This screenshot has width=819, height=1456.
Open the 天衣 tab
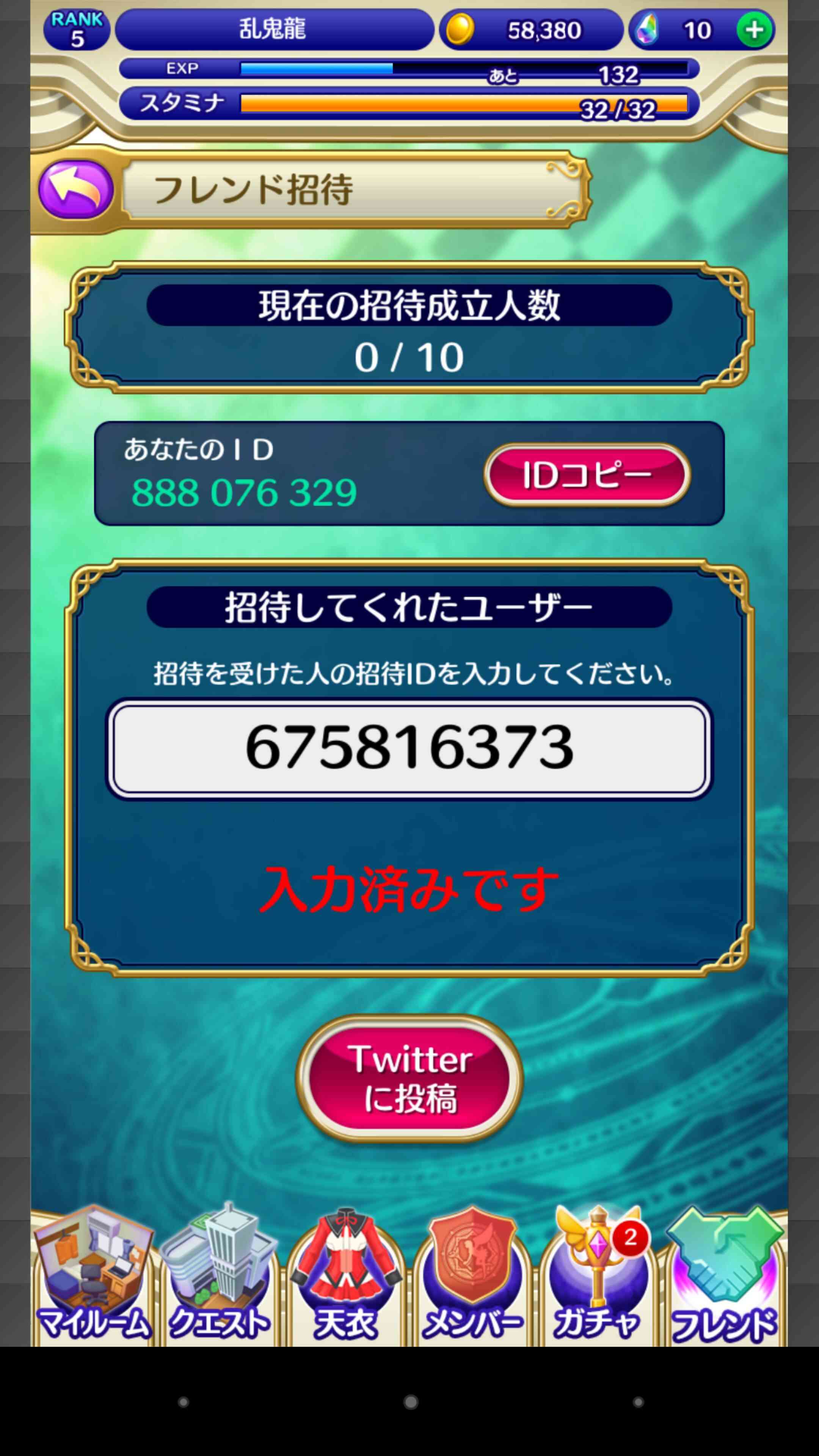(x=346, y=1274)
